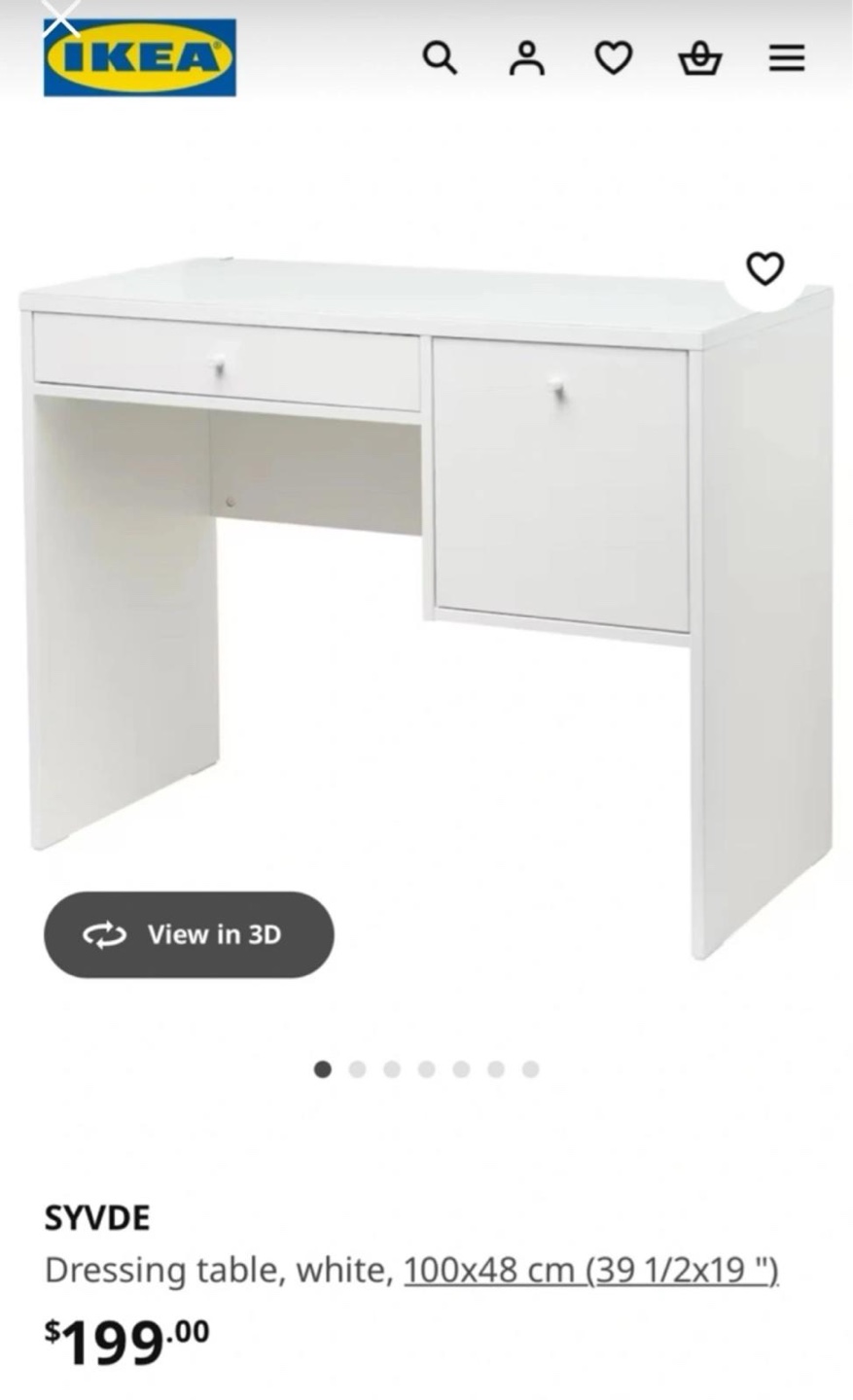Screen dimensions: 853x1400
Task: Open the user account profile icon
Action: [x=526, y=58]
